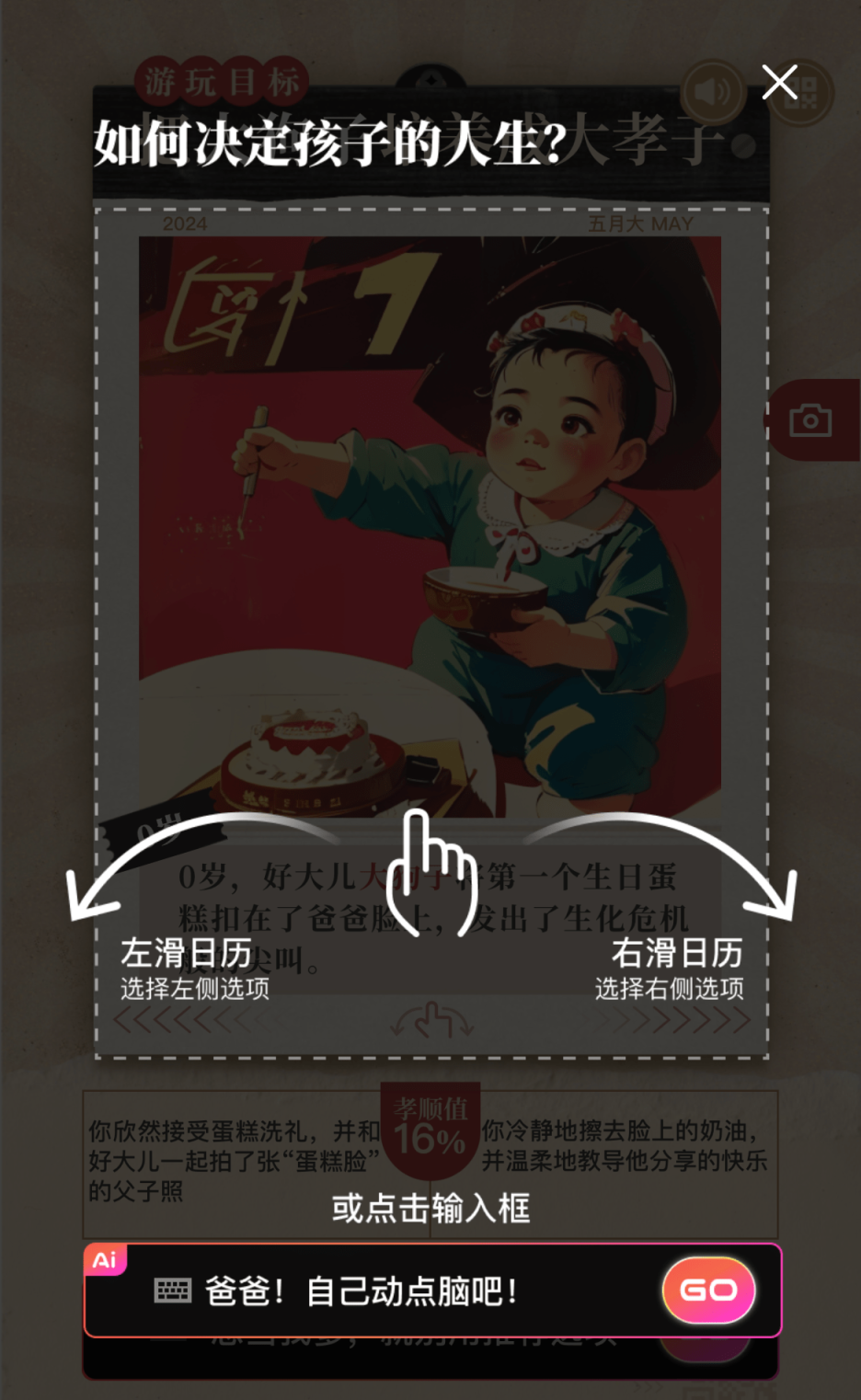Tap the 五月大 MAY calendar header
The height and width of the screenshot is (1400, 861).
[x=640, y=222]
